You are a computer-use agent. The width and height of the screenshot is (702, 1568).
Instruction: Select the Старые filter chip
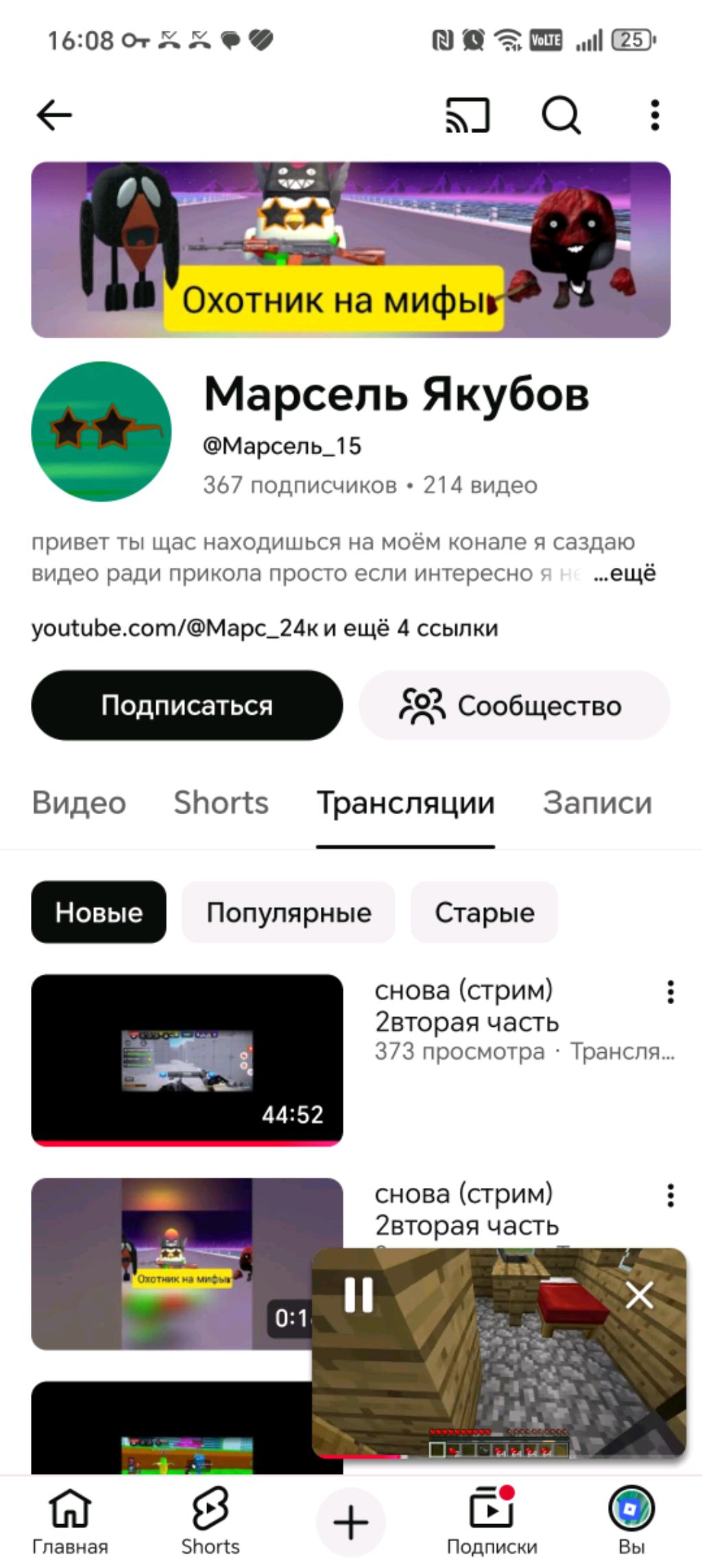tap(484, 912)
